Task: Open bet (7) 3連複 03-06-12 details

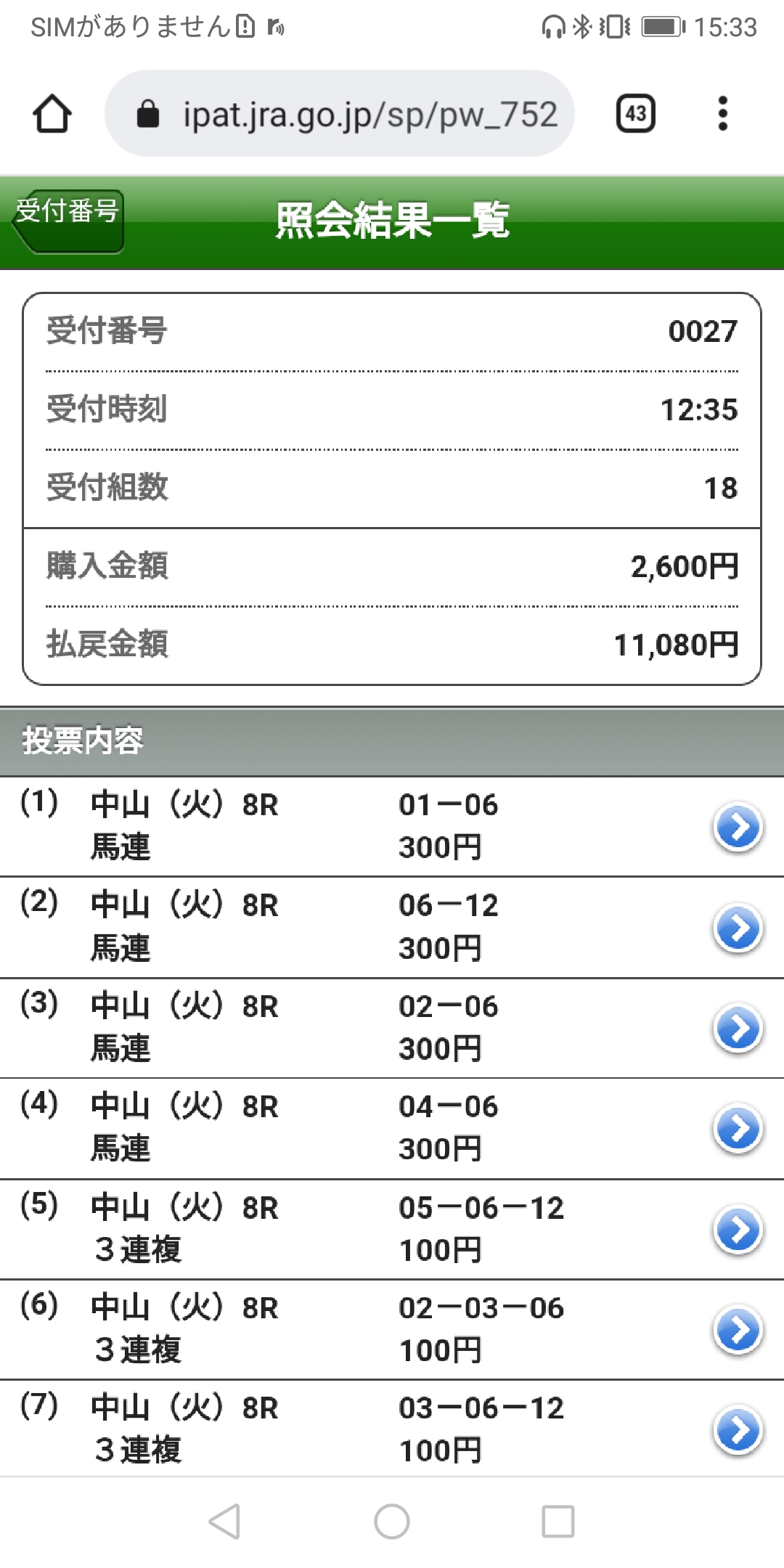Action: [738, 1430]
